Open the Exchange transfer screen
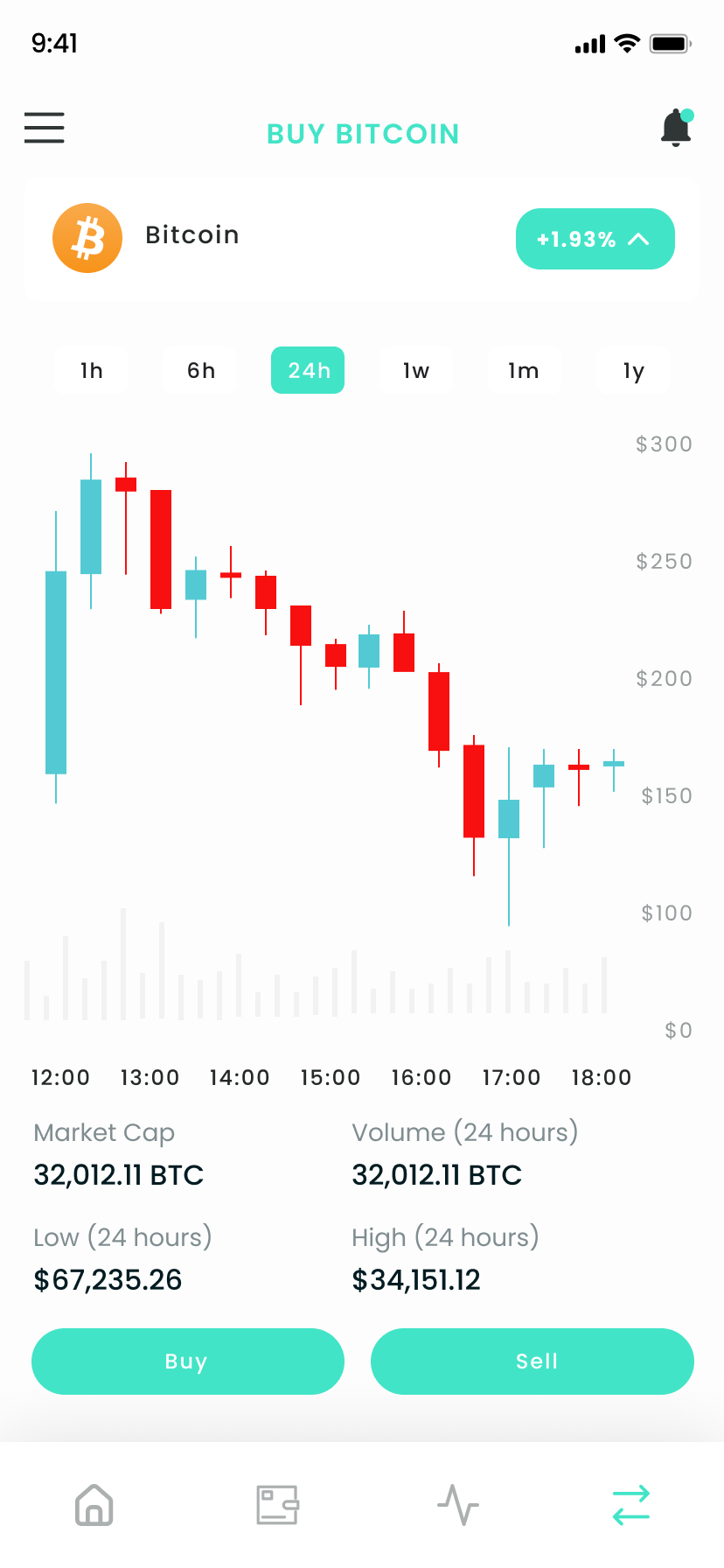The height and width of the screenshot is (1568, 724). 630,1504
